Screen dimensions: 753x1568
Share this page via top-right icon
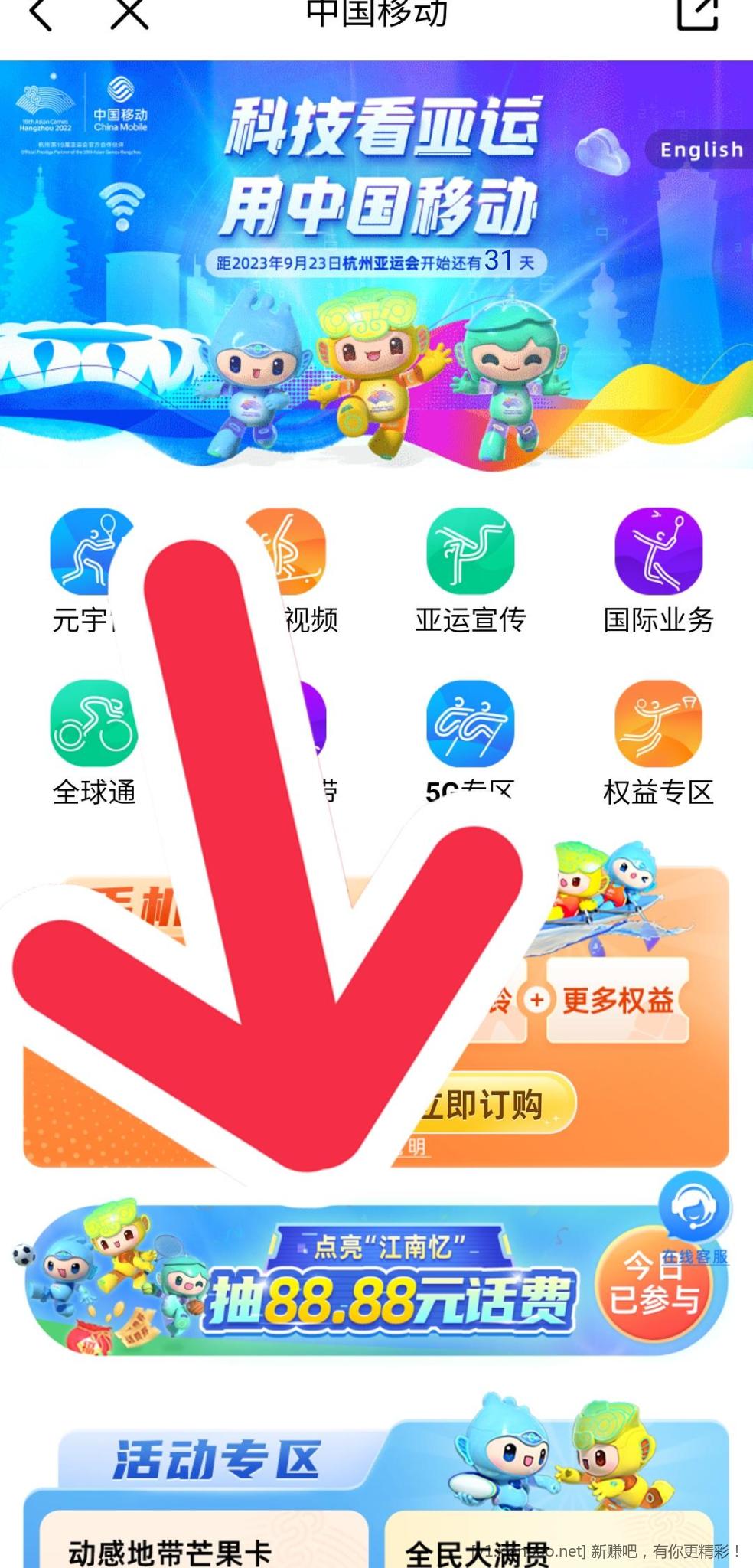click(x=697, y=14)
